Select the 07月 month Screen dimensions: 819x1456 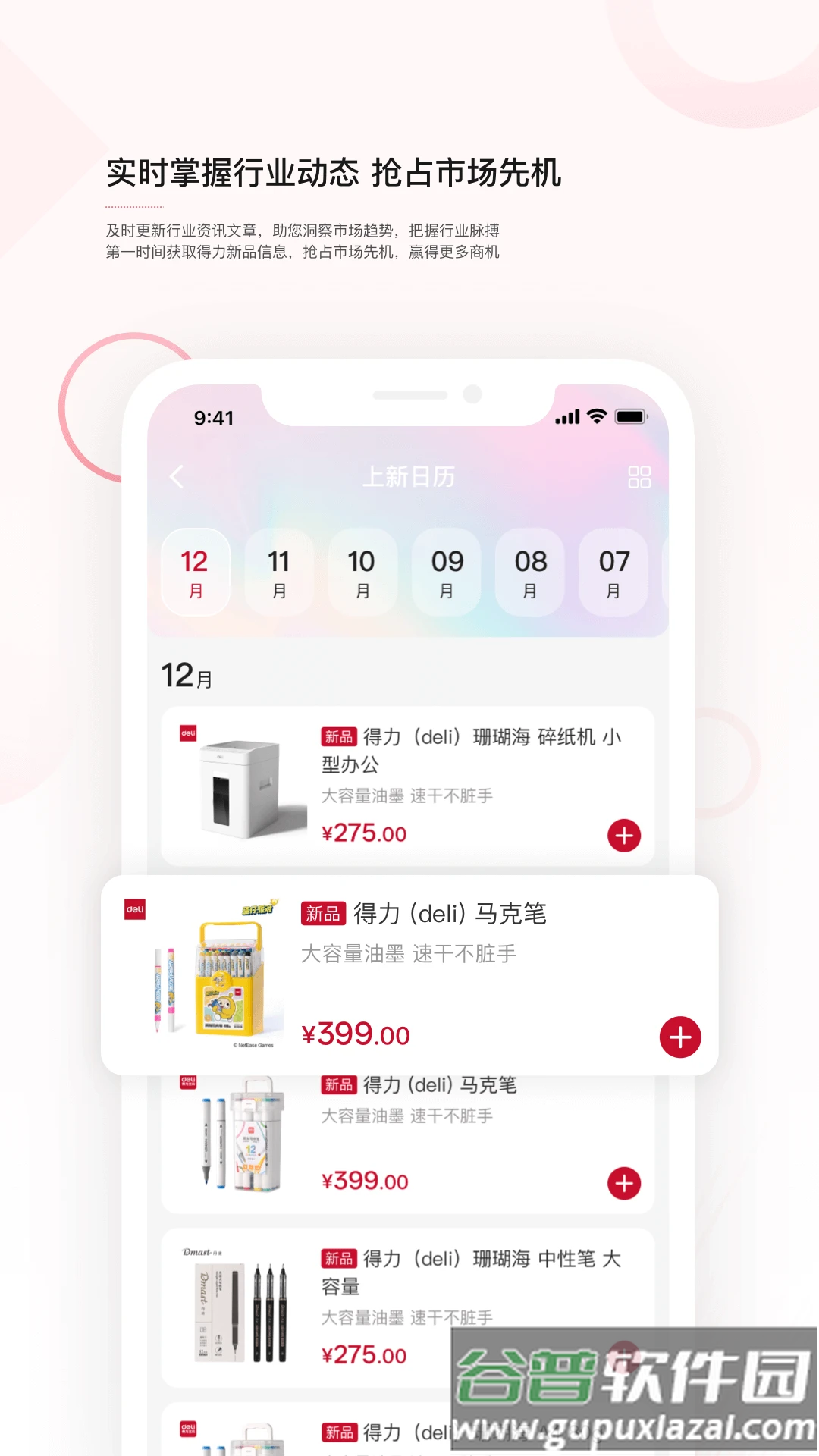614,573
